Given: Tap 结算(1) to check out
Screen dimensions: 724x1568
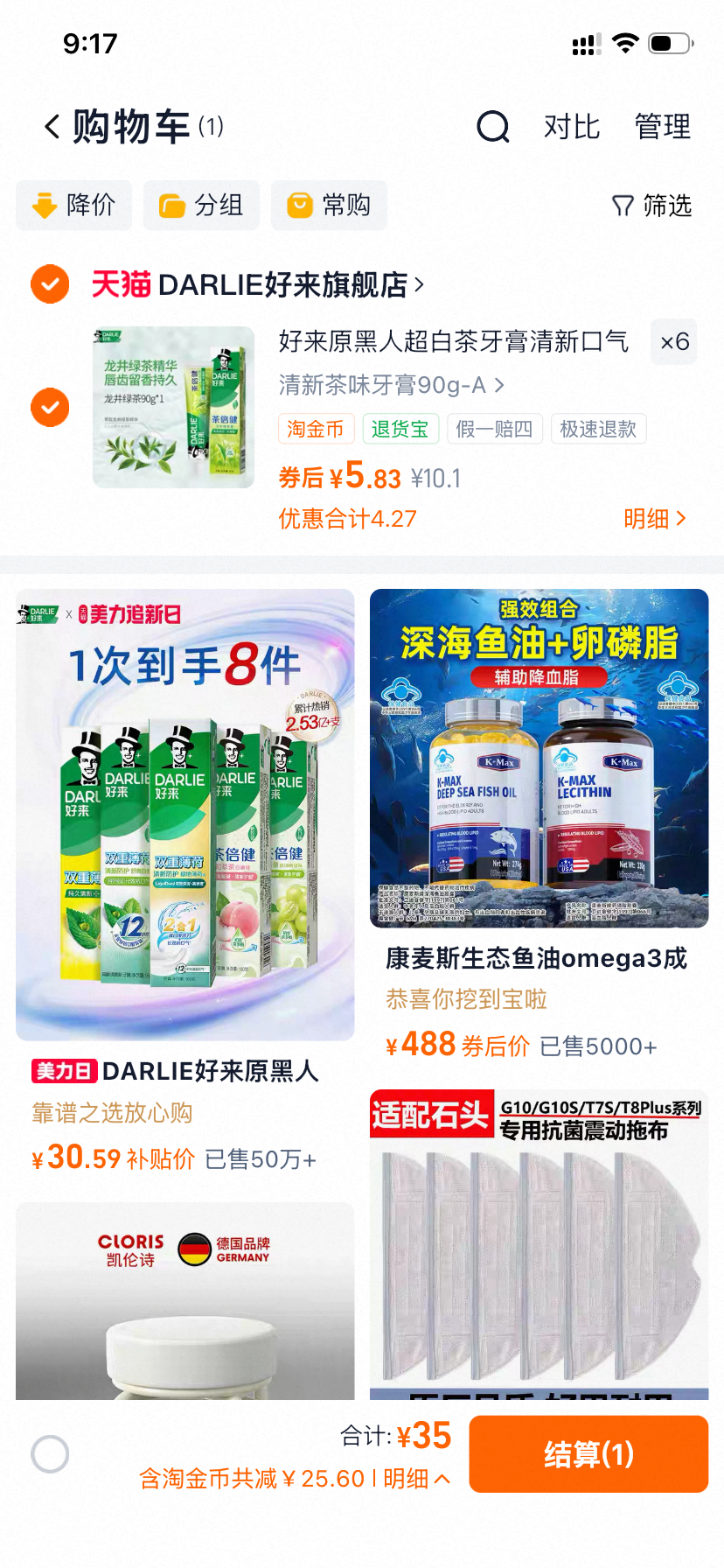Looking at the screenshot, I should [x=588, y=1453].
